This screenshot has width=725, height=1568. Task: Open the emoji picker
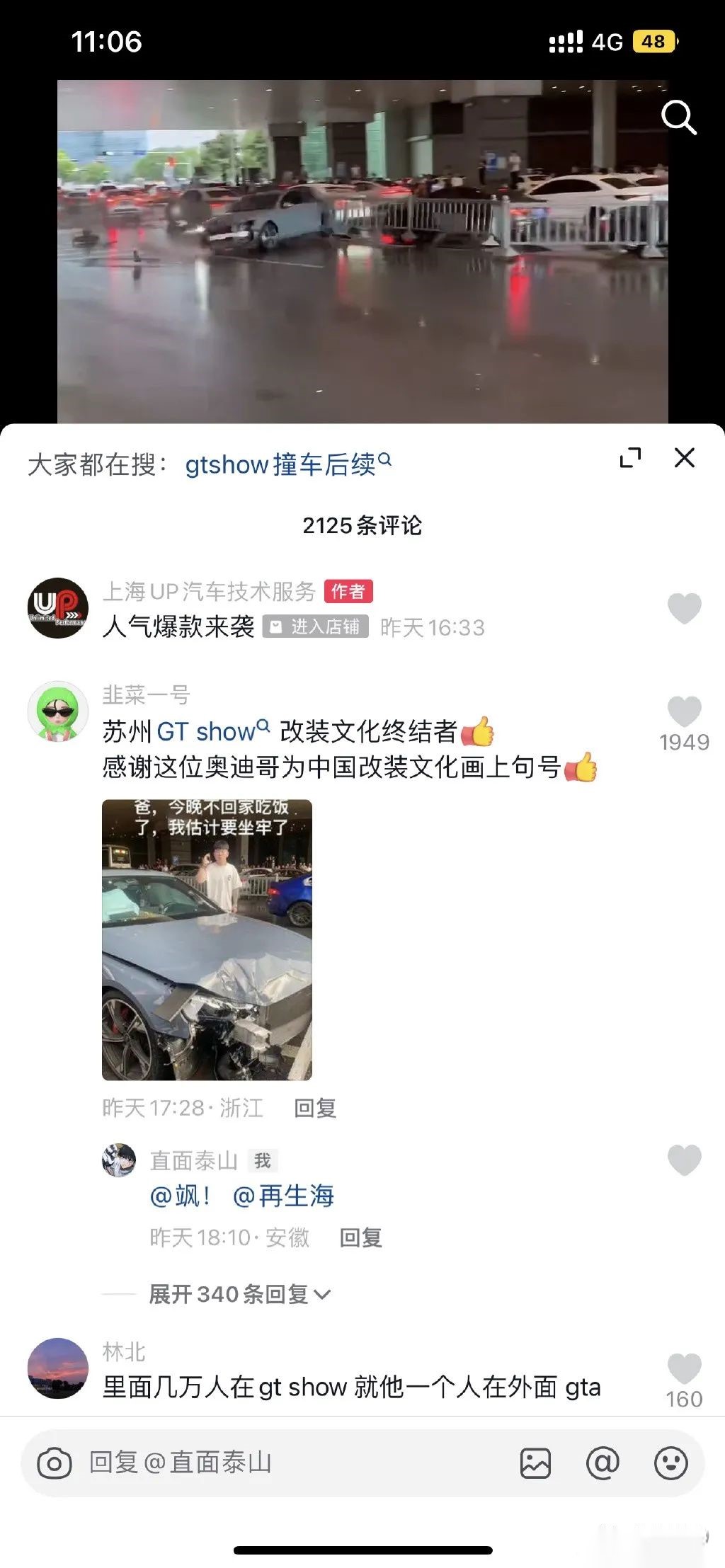670,1463
